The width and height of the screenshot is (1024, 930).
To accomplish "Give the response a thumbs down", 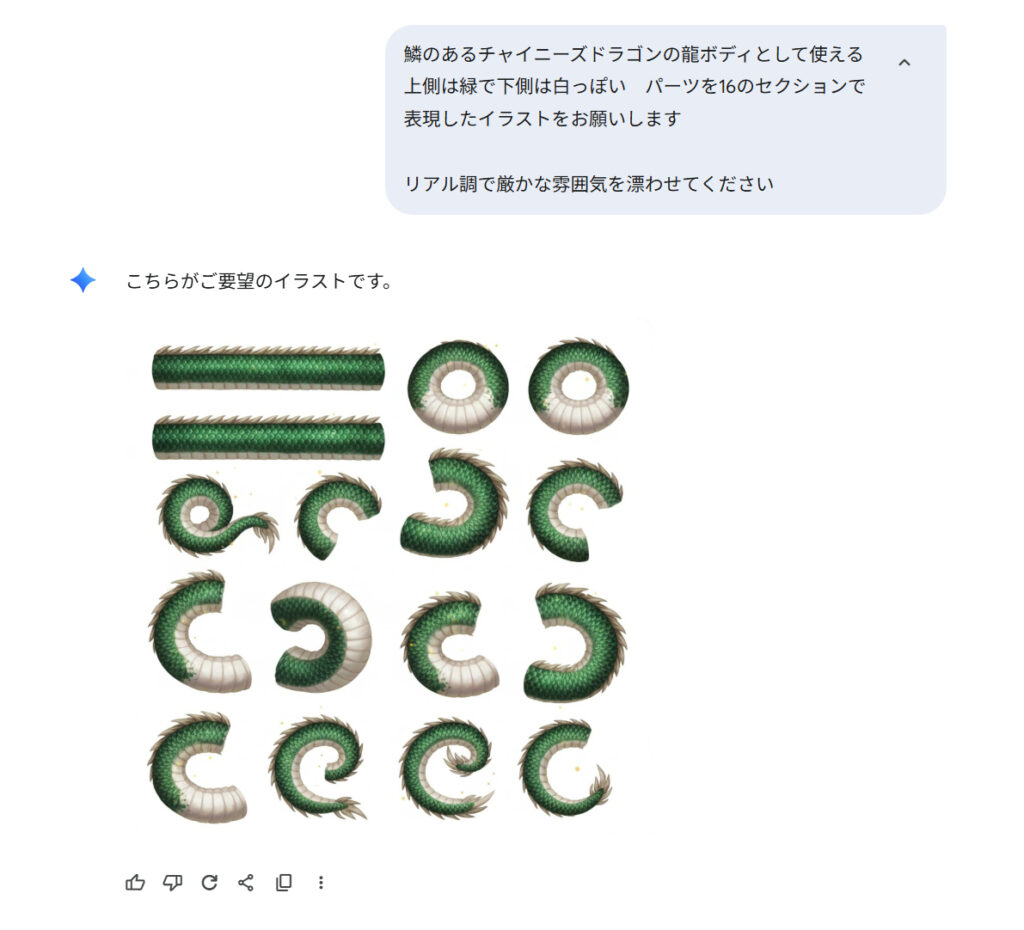I will pos(172,882).
